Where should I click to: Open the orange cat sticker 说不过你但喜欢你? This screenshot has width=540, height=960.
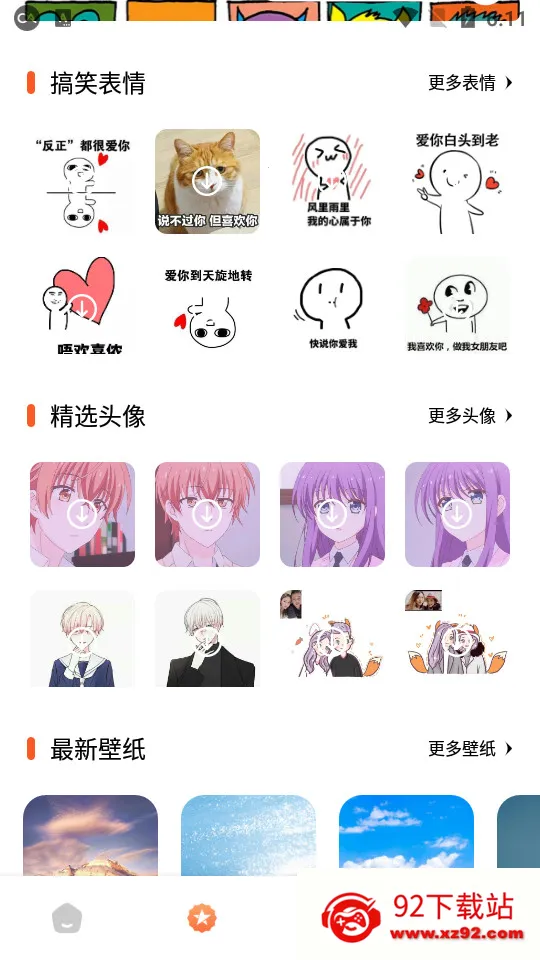207,181
